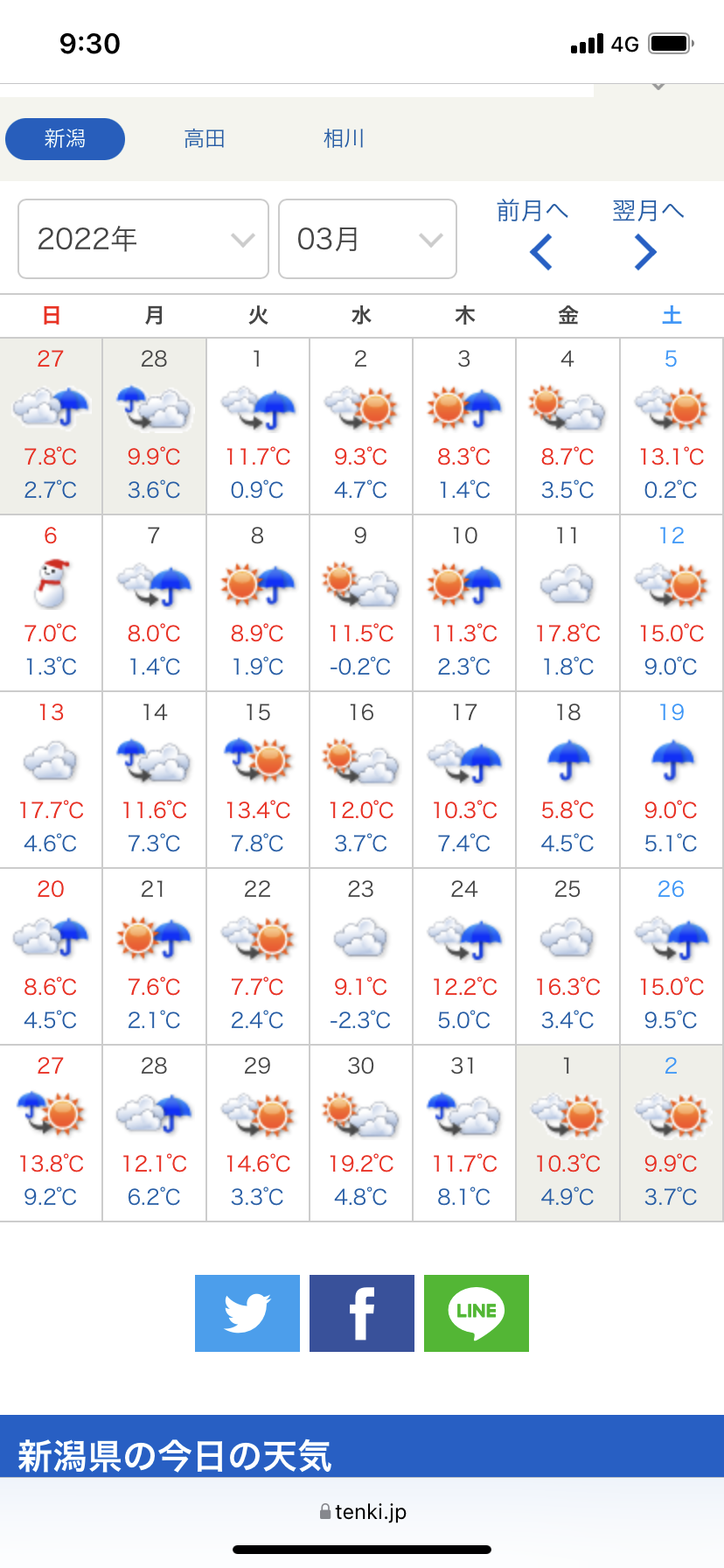Tap the tenki.jp address bar
The width and height of the screenshot is (724, 1568).
362,1511
